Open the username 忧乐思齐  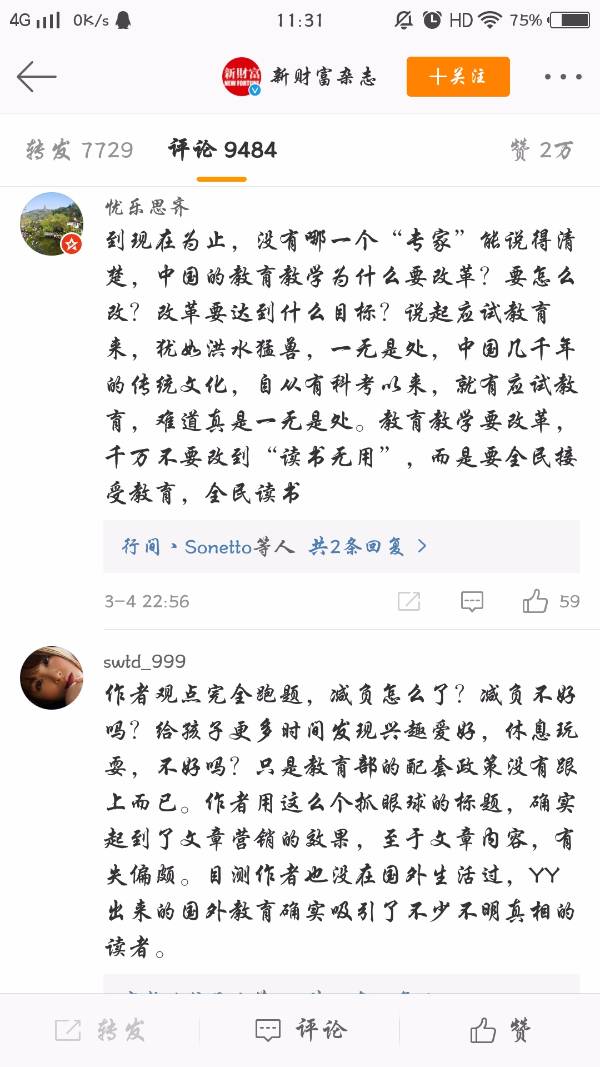pyautogui.click(x=147, y=207)
